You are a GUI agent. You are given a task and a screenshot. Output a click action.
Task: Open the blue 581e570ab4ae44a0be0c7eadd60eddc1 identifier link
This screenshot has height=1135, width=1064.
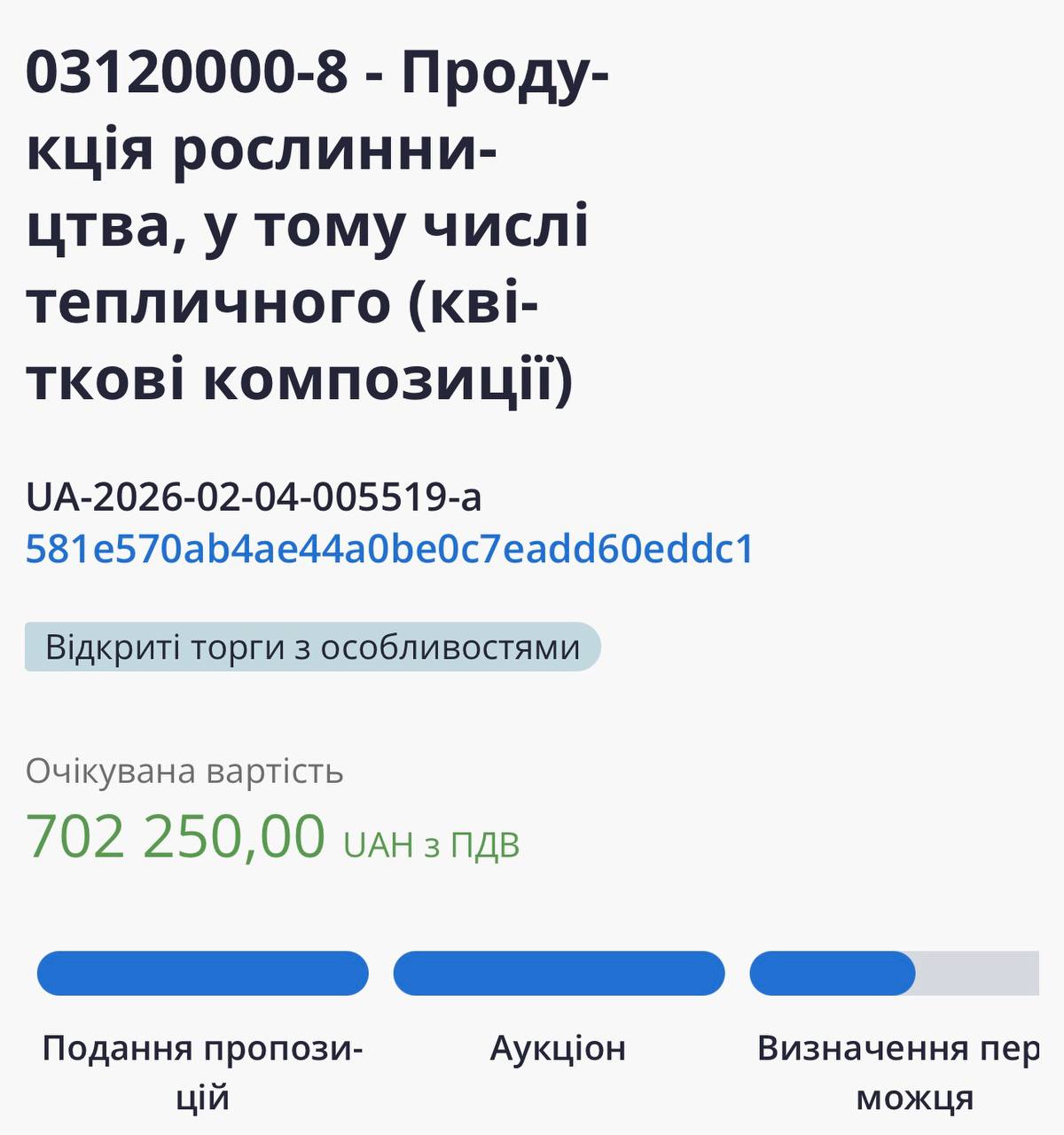pos(389,549)
